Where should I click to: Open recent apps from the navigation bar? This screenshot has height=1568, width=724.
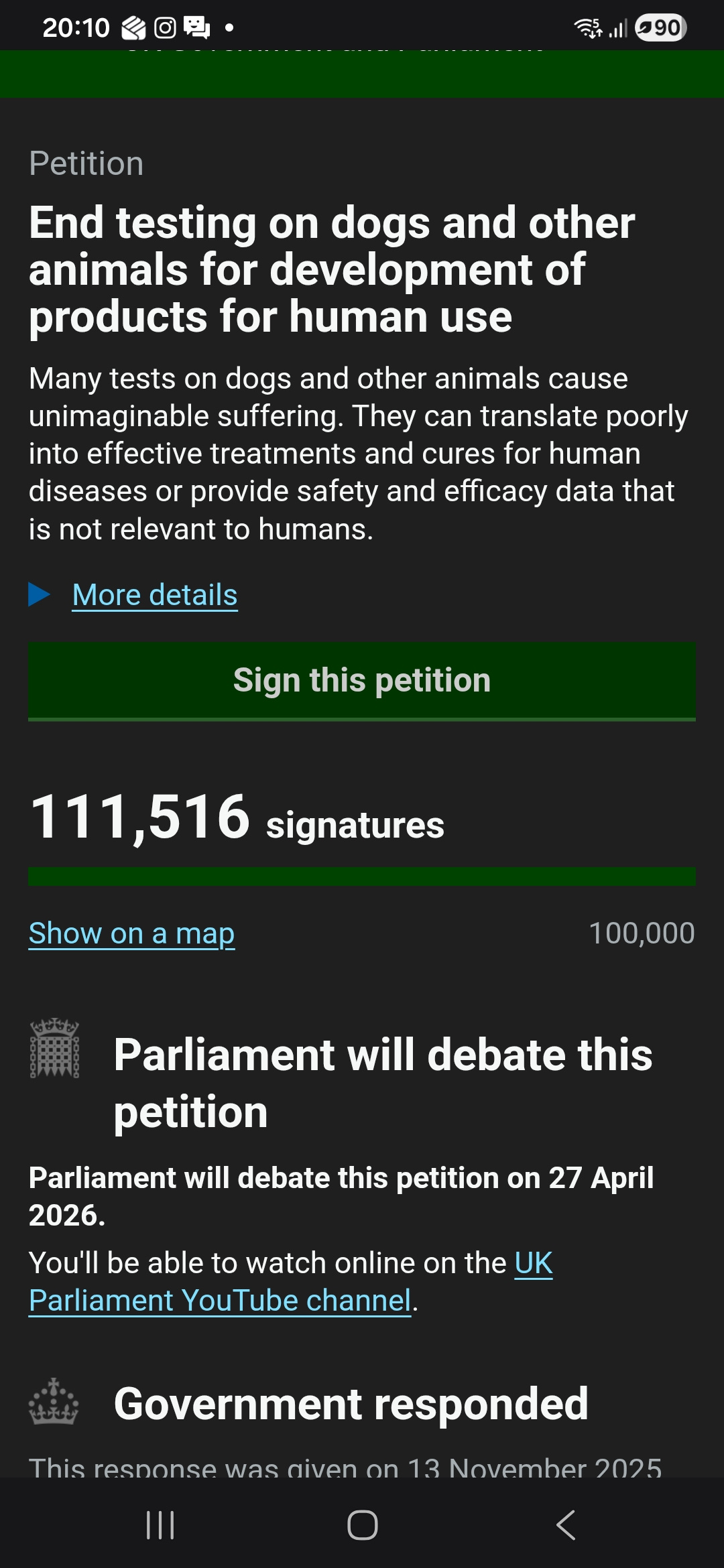(x=160, y=1525)
